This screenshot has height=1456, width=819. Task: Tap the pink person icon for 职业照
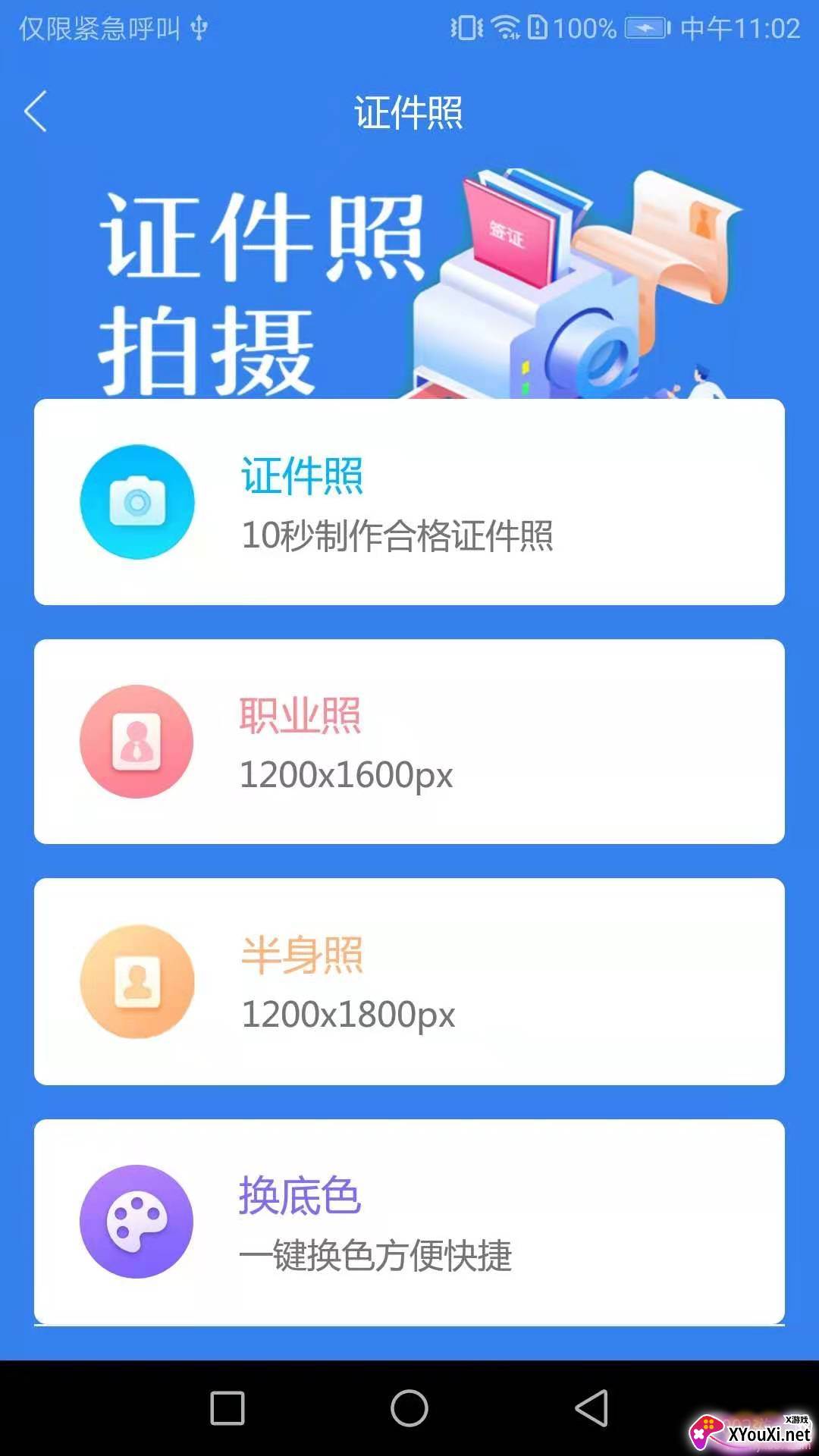tap(136, 742)
